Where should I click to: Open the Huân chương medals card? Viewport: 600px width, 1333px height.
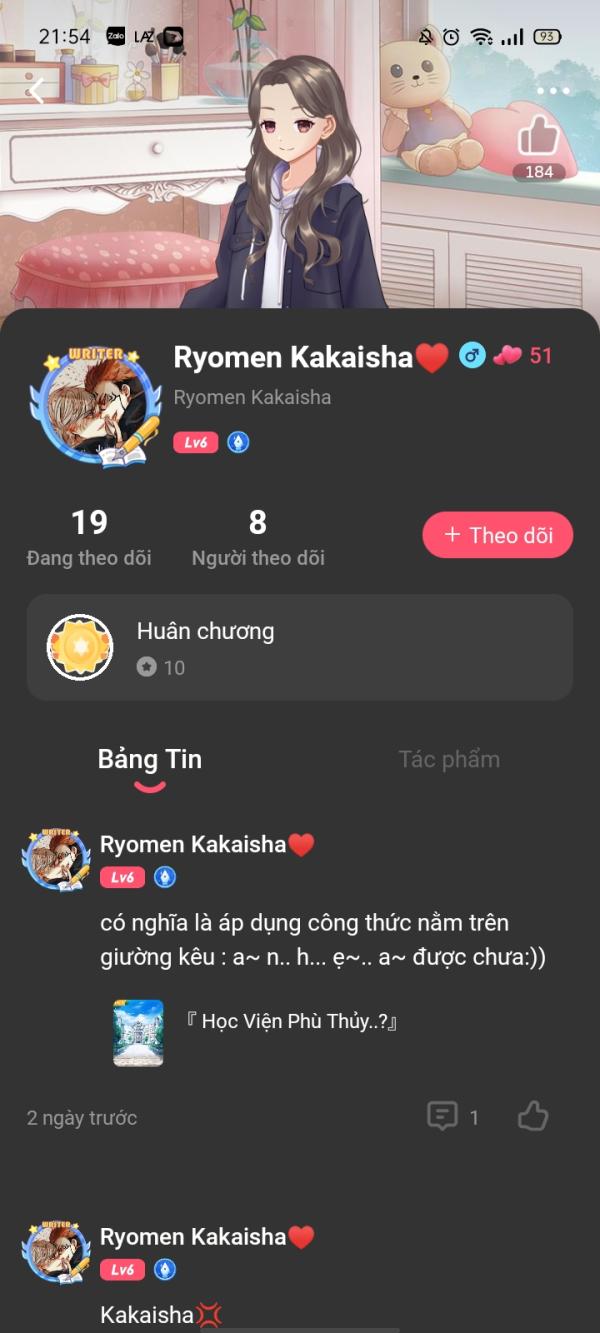click(x=300, y=647)
